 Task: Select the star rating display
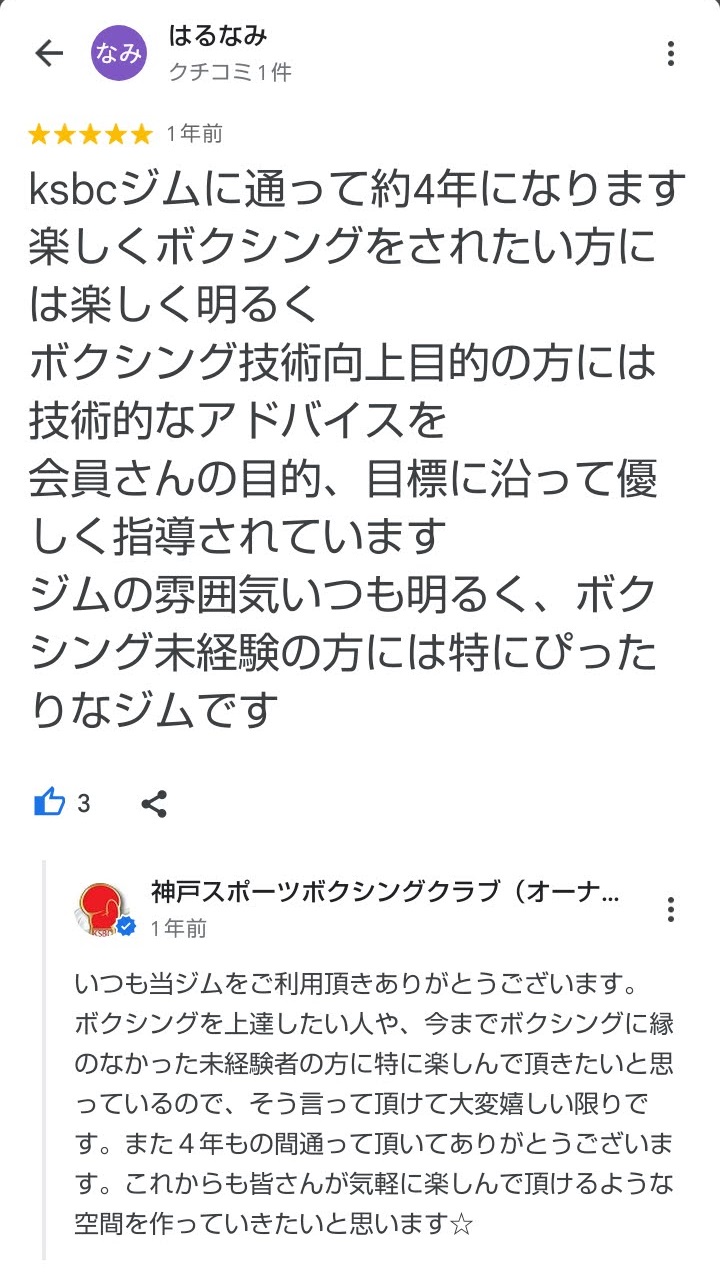tap(88, 133)
